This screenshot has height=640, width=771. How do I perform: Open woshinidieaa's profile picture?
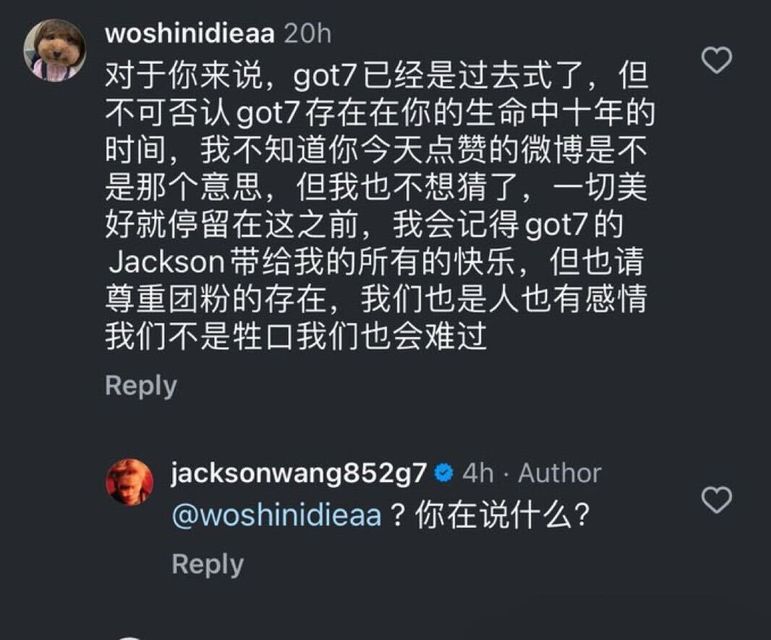click(x=54, y=51)
